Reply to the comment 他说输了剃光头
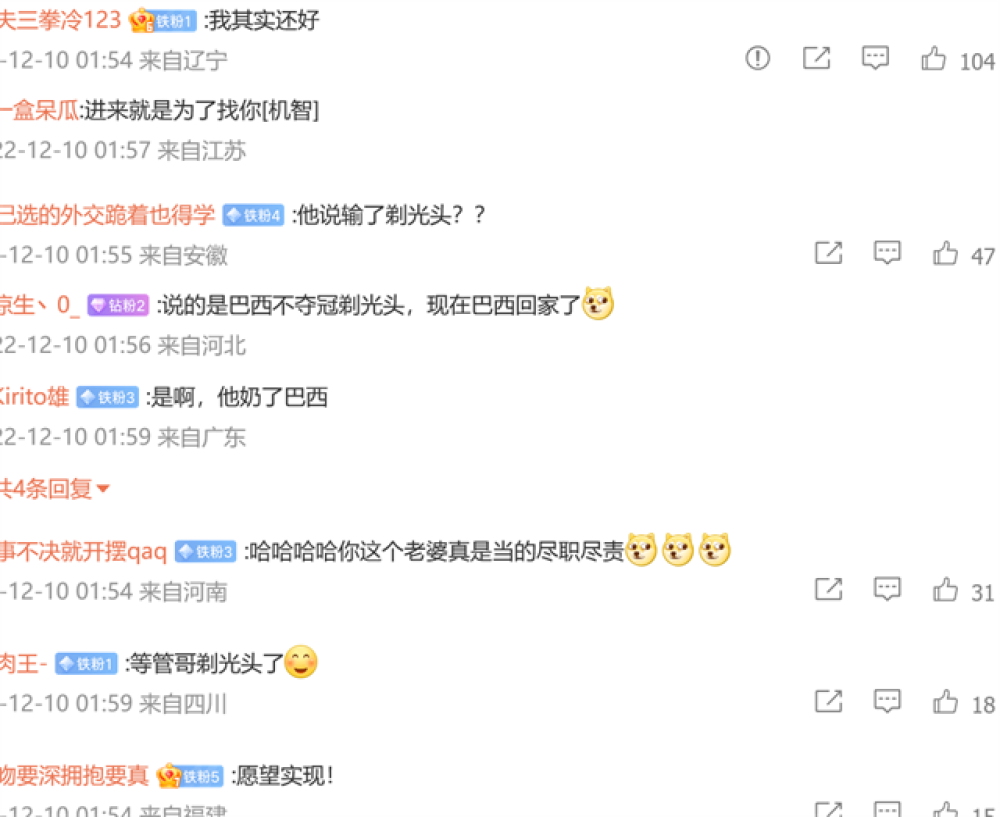Screen dimensions: 1000x817 coord(887,253)
